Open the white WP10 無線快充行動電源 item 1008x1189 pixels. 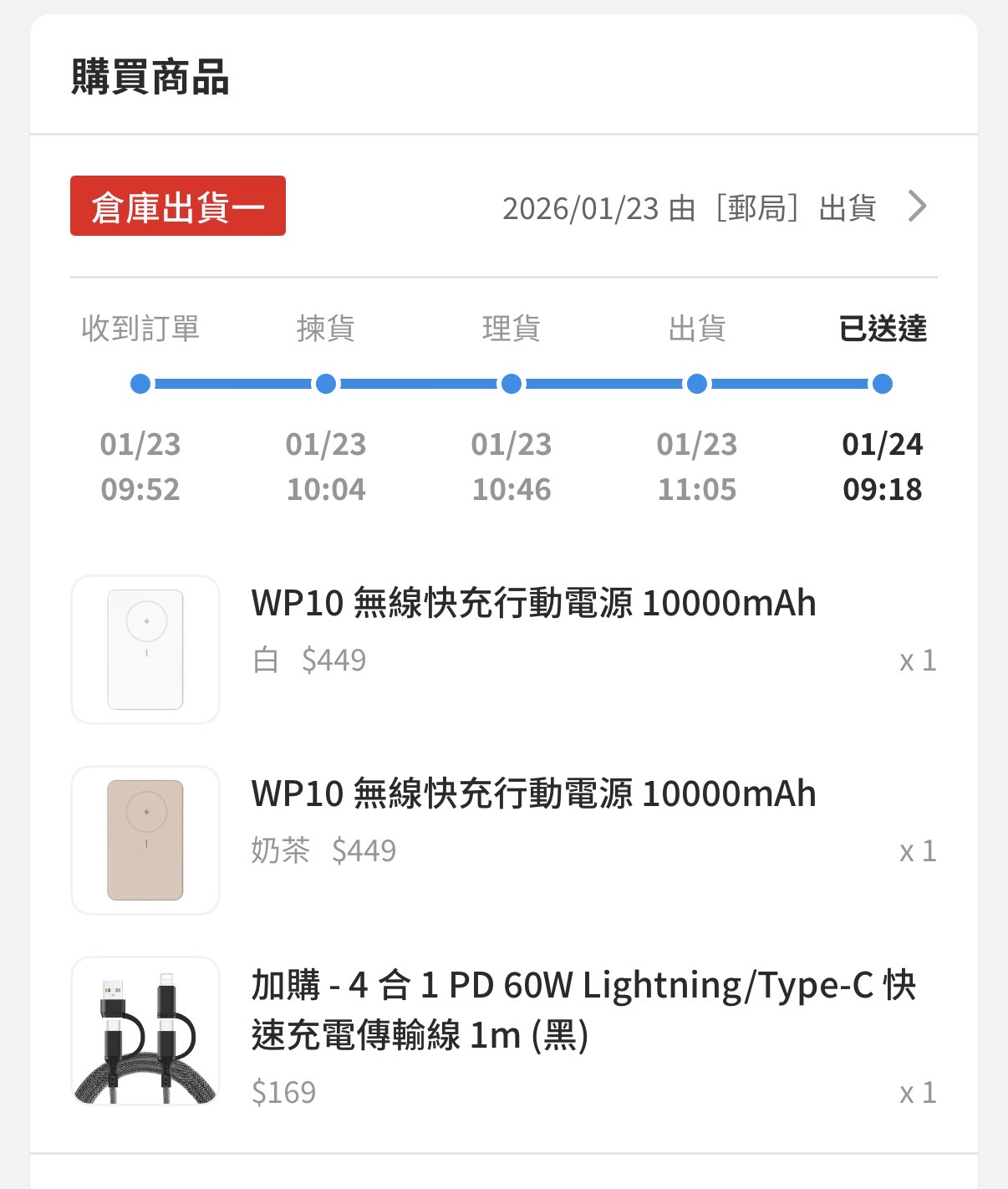[x=533, y=604]
